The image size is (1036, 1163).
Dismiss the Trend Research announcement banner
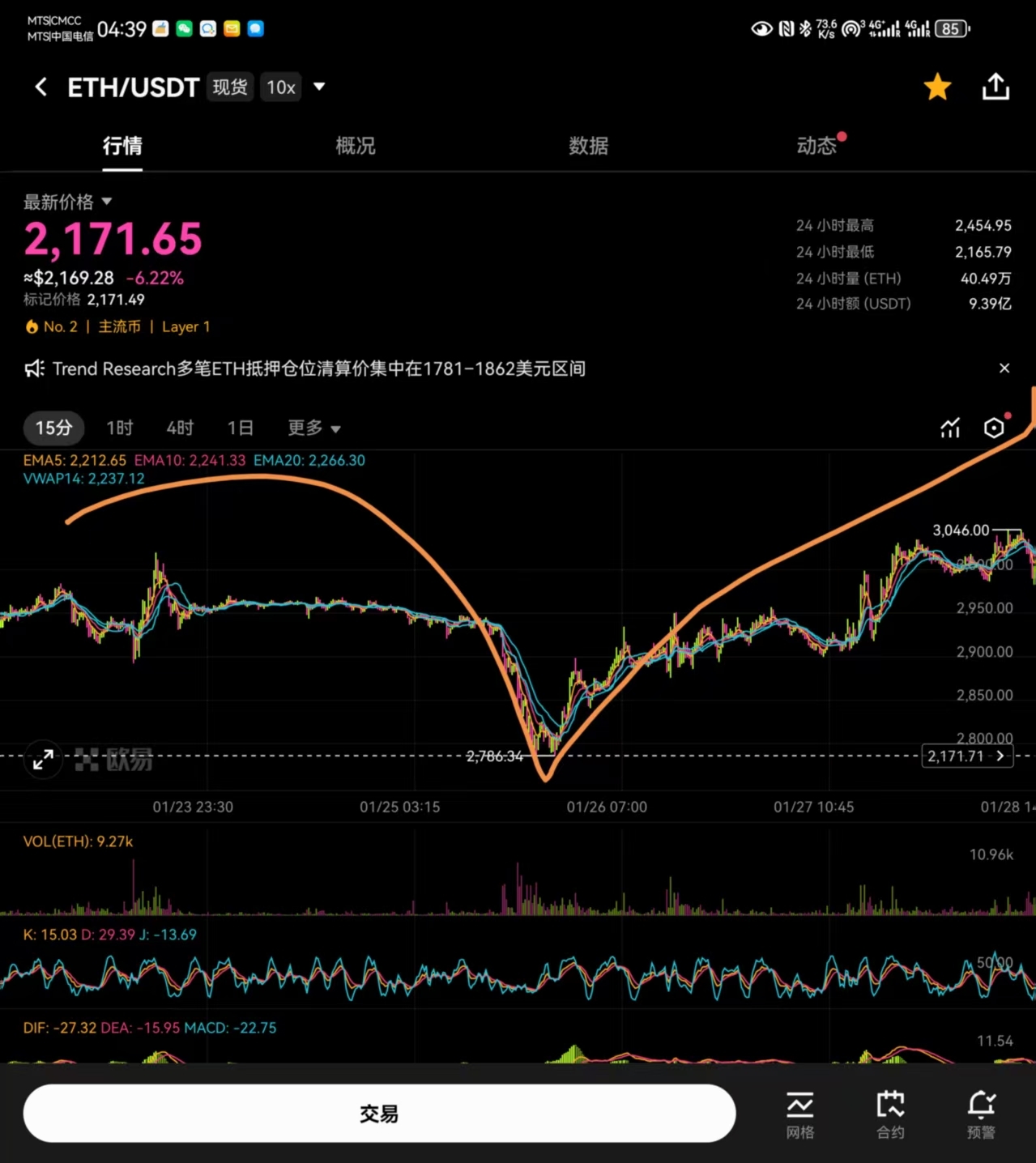coord(1004,368)
